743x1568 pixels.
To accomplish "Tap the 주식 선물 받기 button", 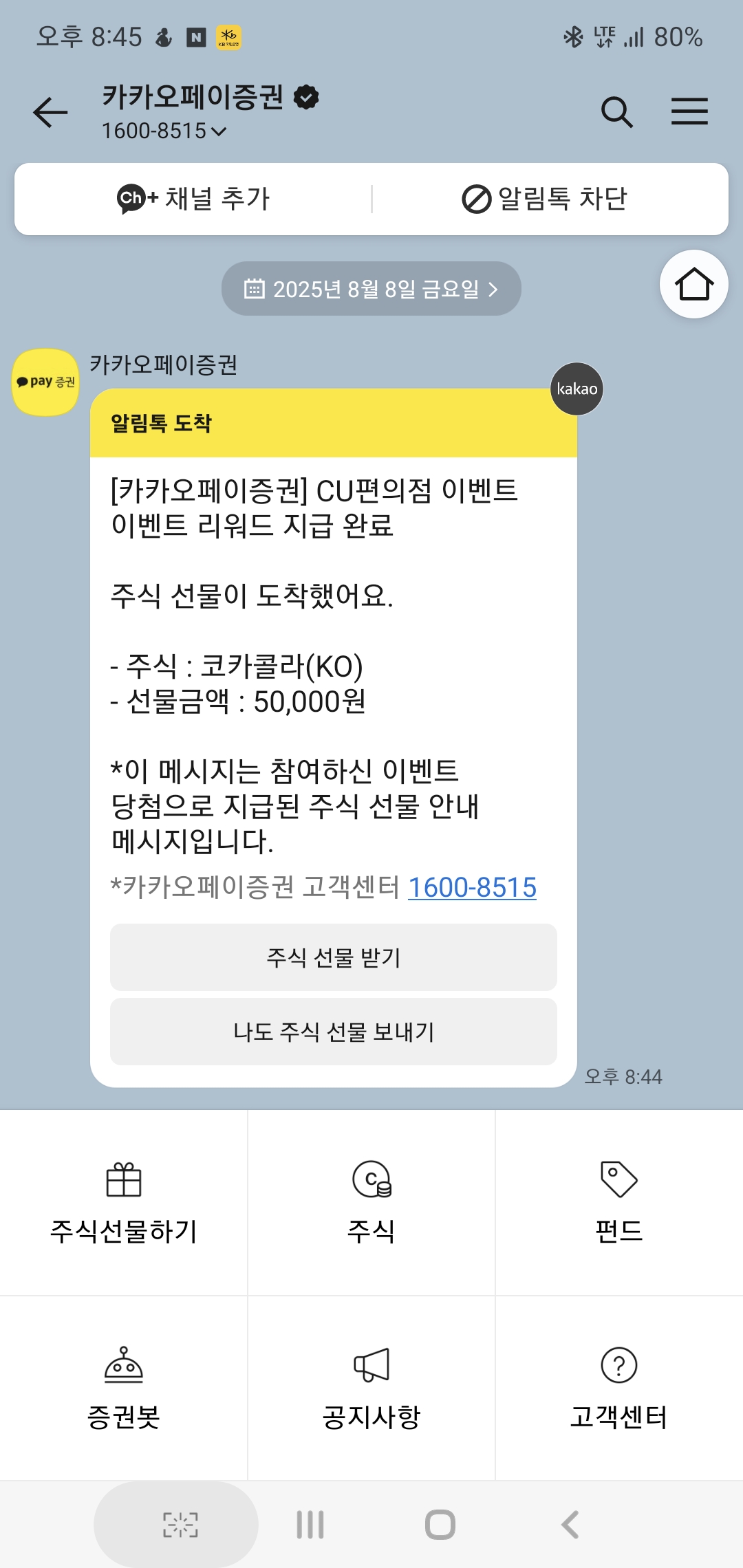I will (x=334, y=957).
